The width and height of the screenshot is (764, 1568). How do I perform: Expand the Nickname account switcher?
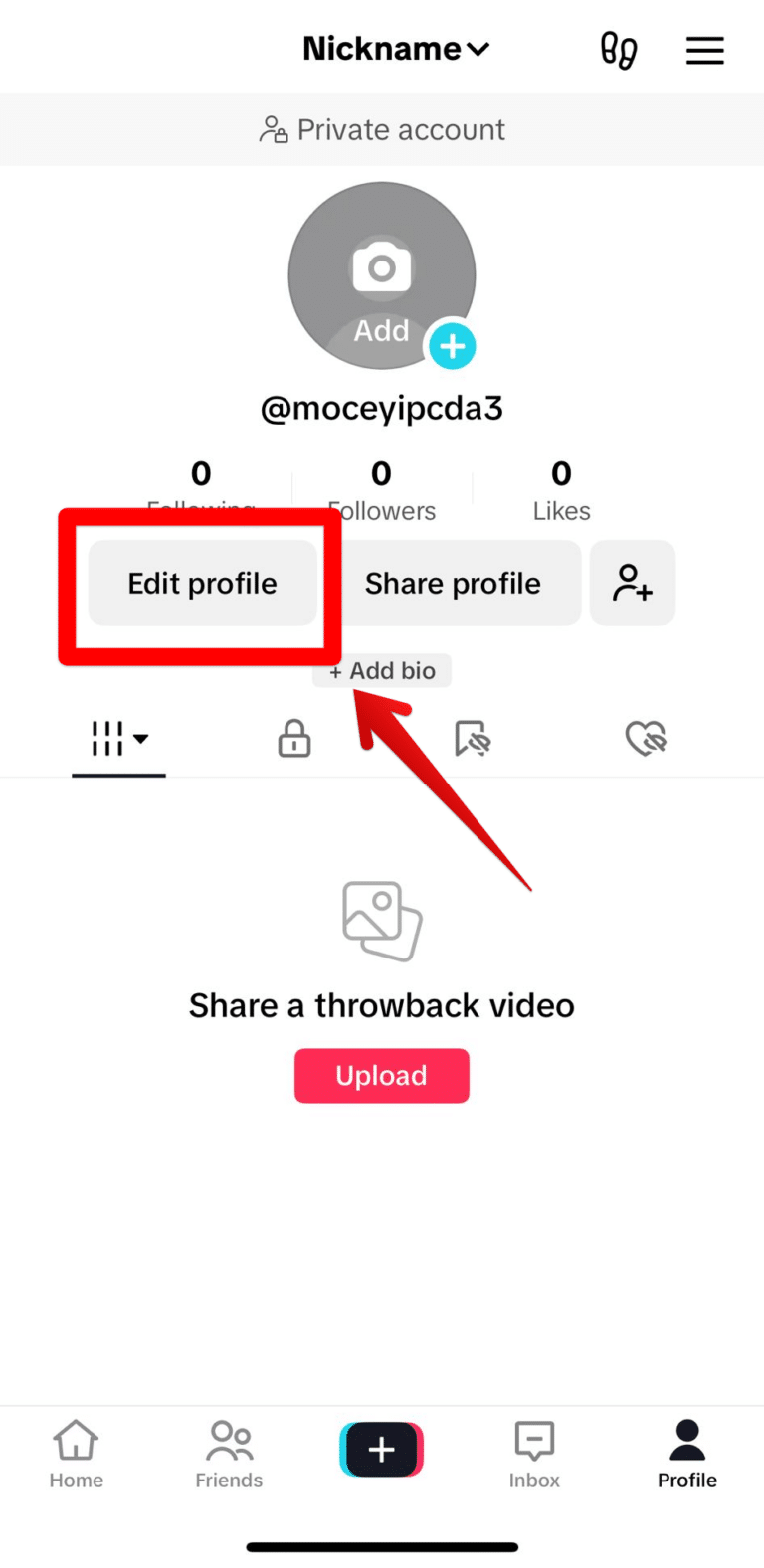point(396,48)
